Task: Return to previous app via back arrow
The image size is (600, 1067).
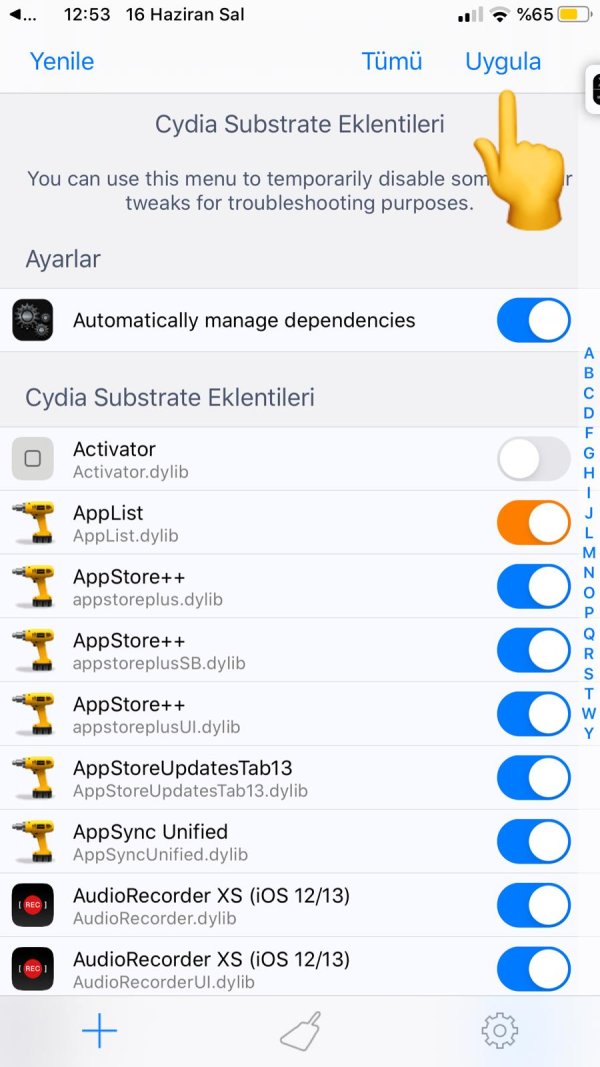Action: pyautogui.click(x=23, y=15)
